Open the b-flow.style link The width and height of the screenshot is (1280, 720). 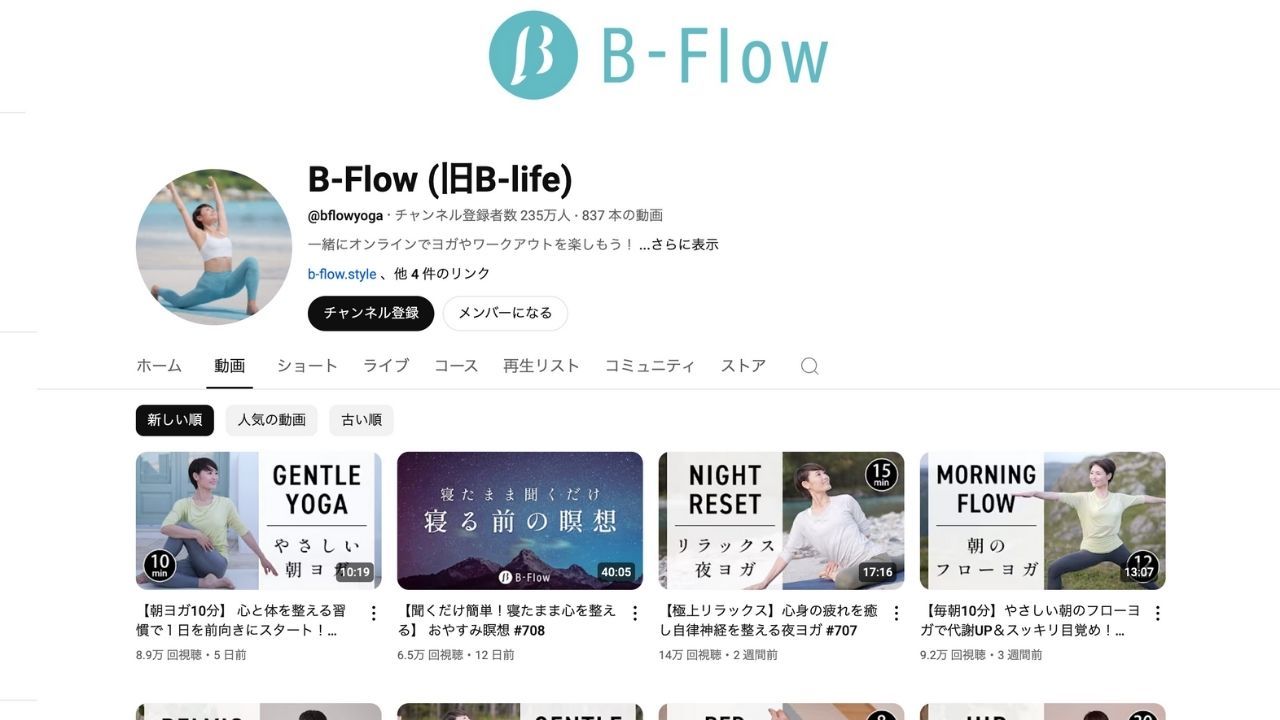(342, 274)
